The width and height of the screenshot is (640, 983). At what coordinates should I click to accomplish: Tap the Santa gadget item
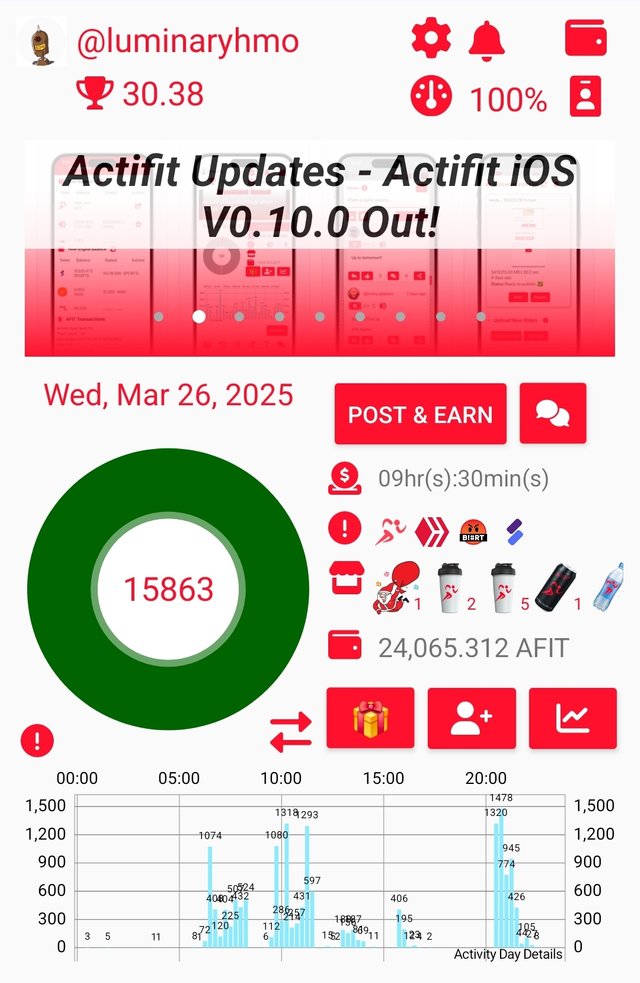pos(392,585)
